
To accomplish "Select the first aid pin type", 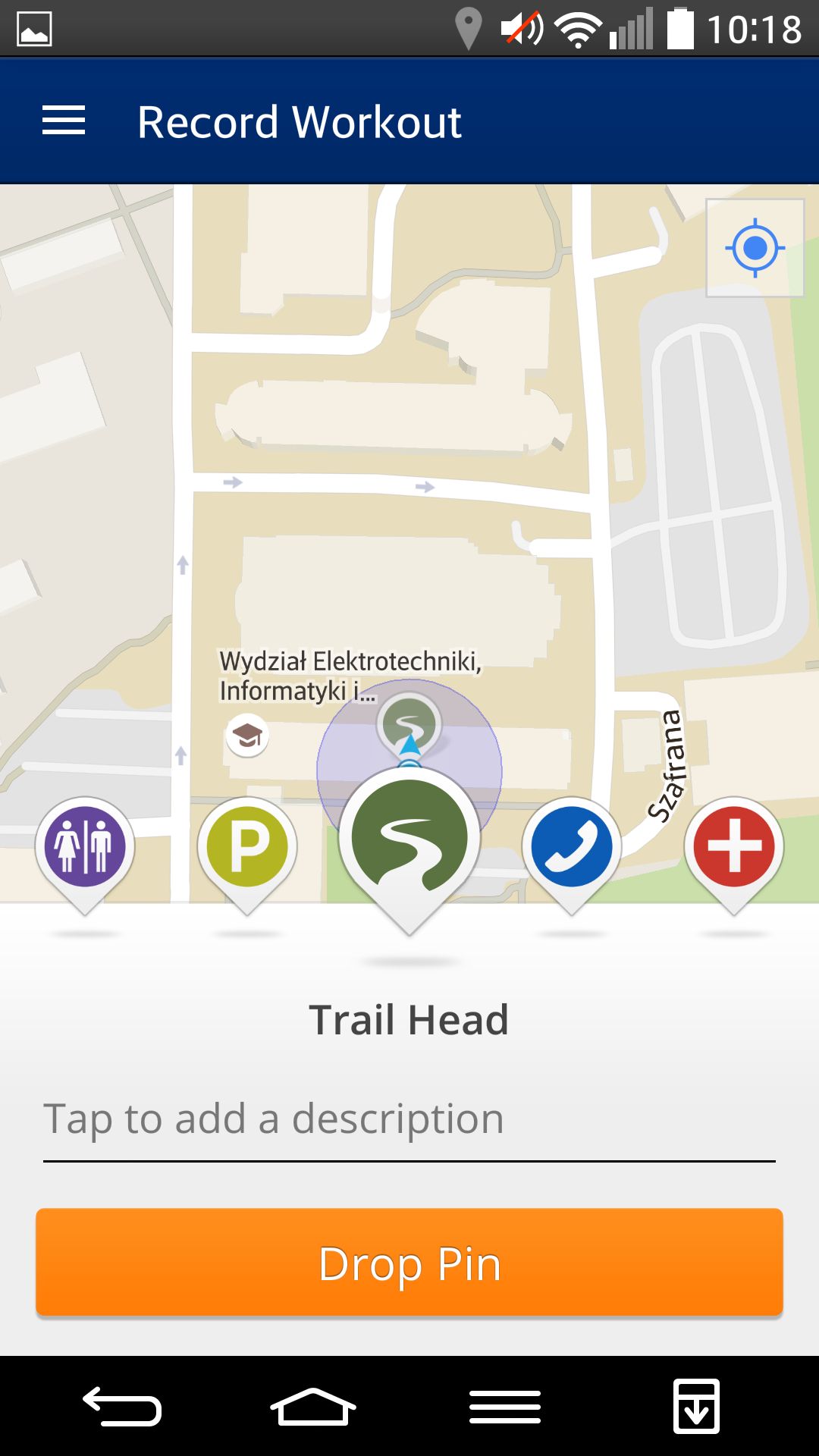I will point(734,855).
